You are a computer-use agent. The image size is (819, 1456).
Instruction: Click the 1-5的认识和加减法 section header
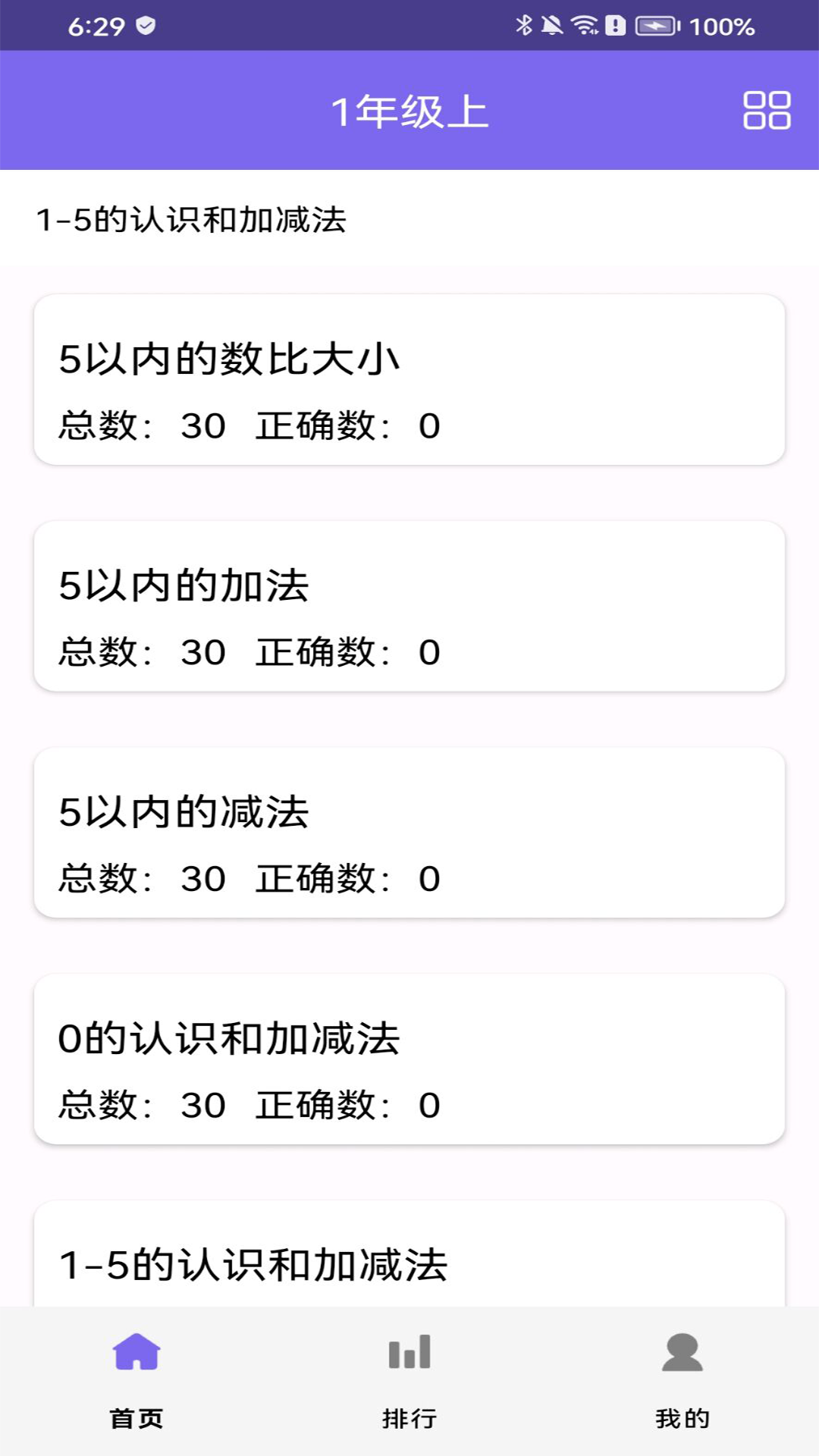193,218
